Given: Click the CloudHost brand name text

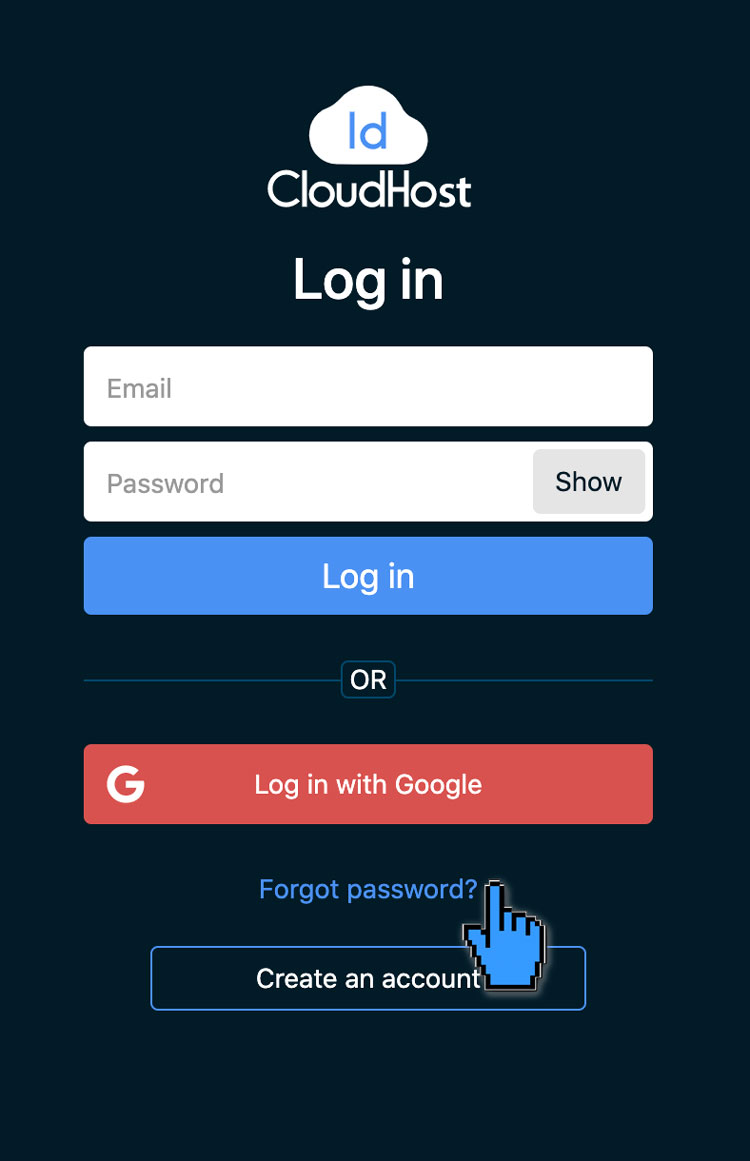Looking at the screenshot, I should (368, 191).
